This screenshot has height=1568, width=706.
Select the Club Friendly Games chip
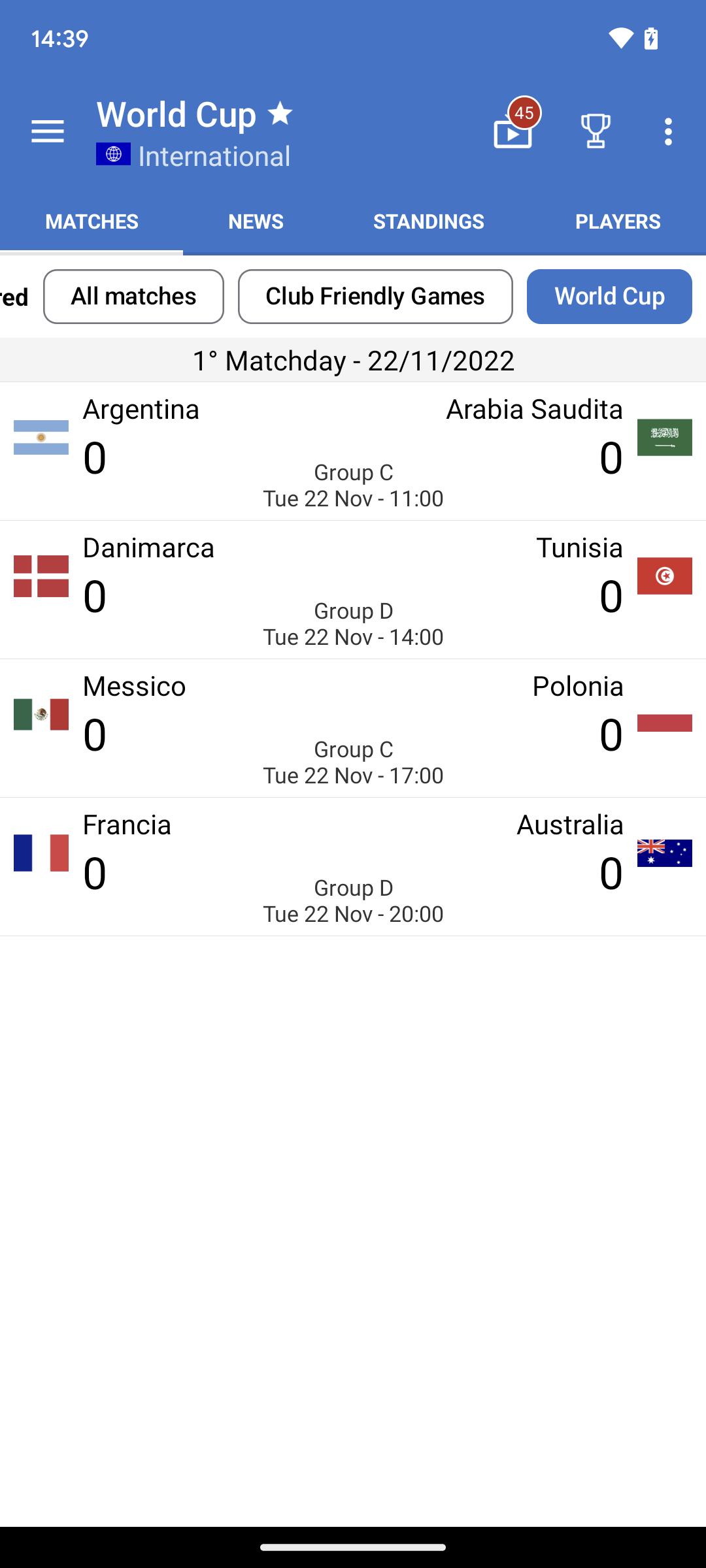[375, 297]
